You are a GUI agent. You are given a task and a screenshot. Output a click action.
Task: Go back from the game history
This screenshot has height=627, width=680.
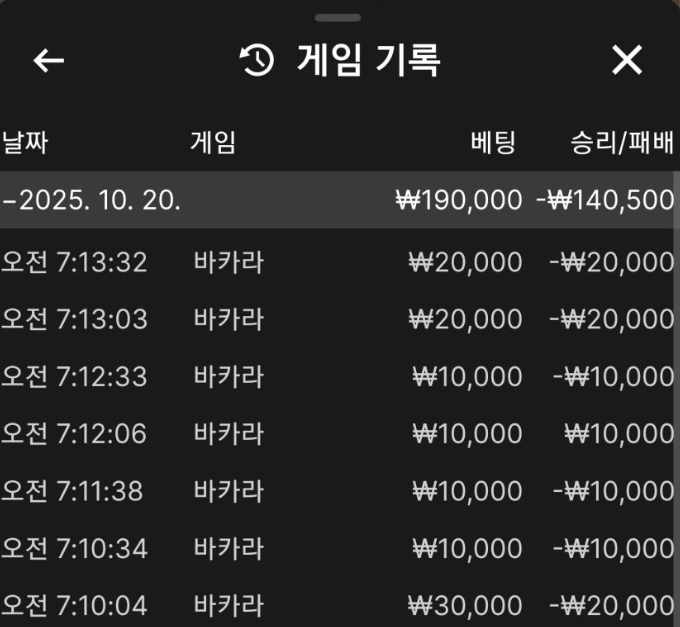(48, 61)
